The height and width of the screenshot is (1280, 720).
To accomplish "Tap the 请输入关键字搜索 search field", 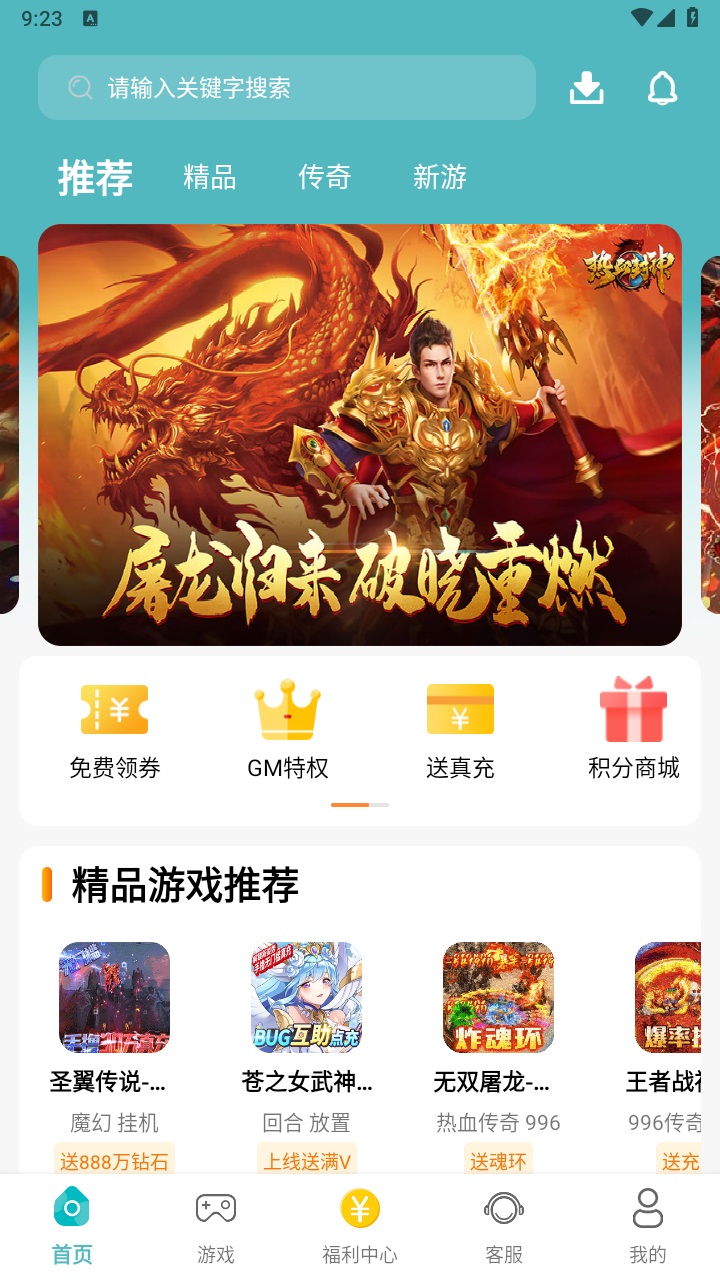I will click(287, 87).
